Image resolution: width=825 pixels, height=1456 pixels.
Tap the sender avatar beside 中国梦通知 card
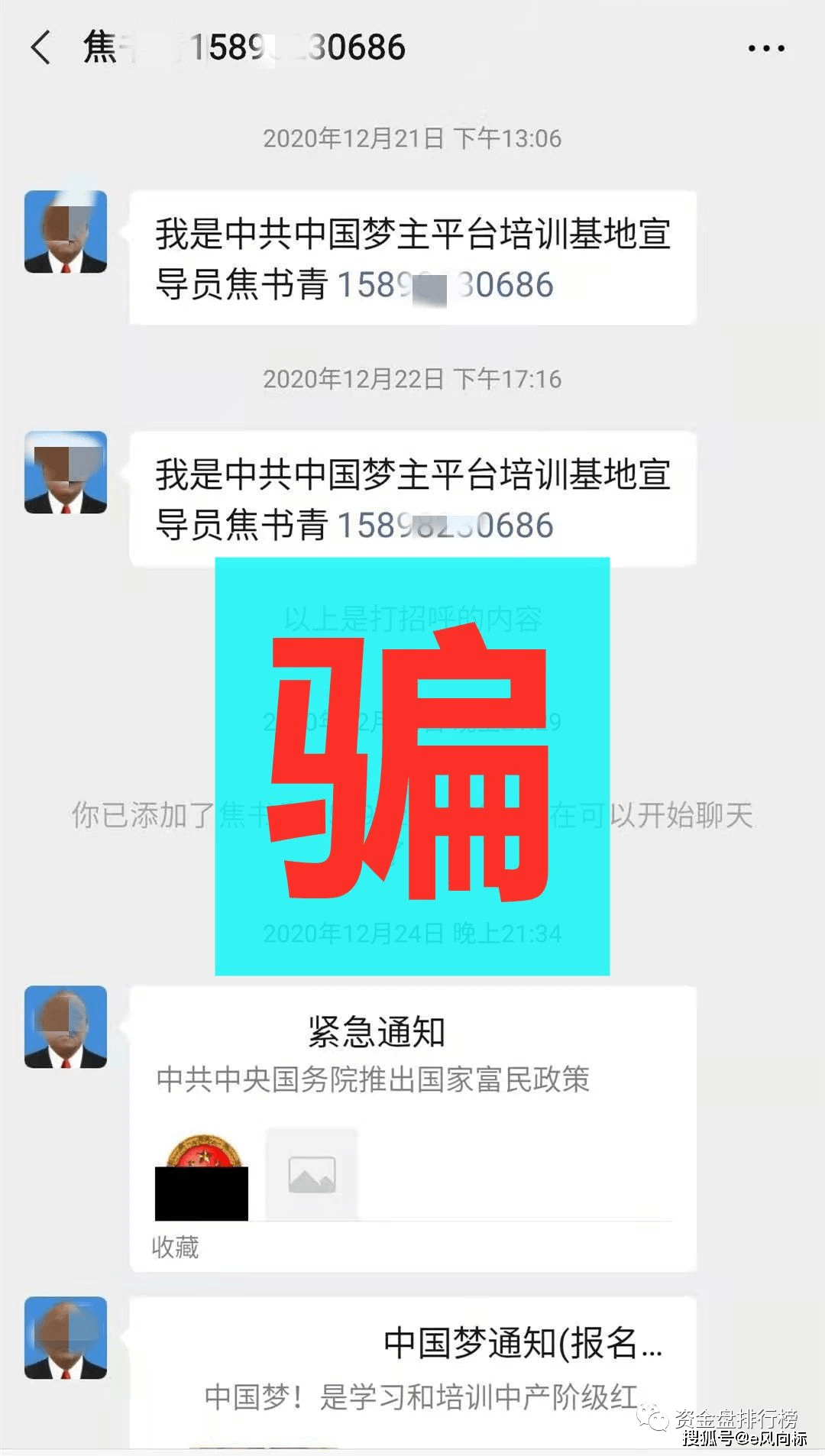point(66,1338)
